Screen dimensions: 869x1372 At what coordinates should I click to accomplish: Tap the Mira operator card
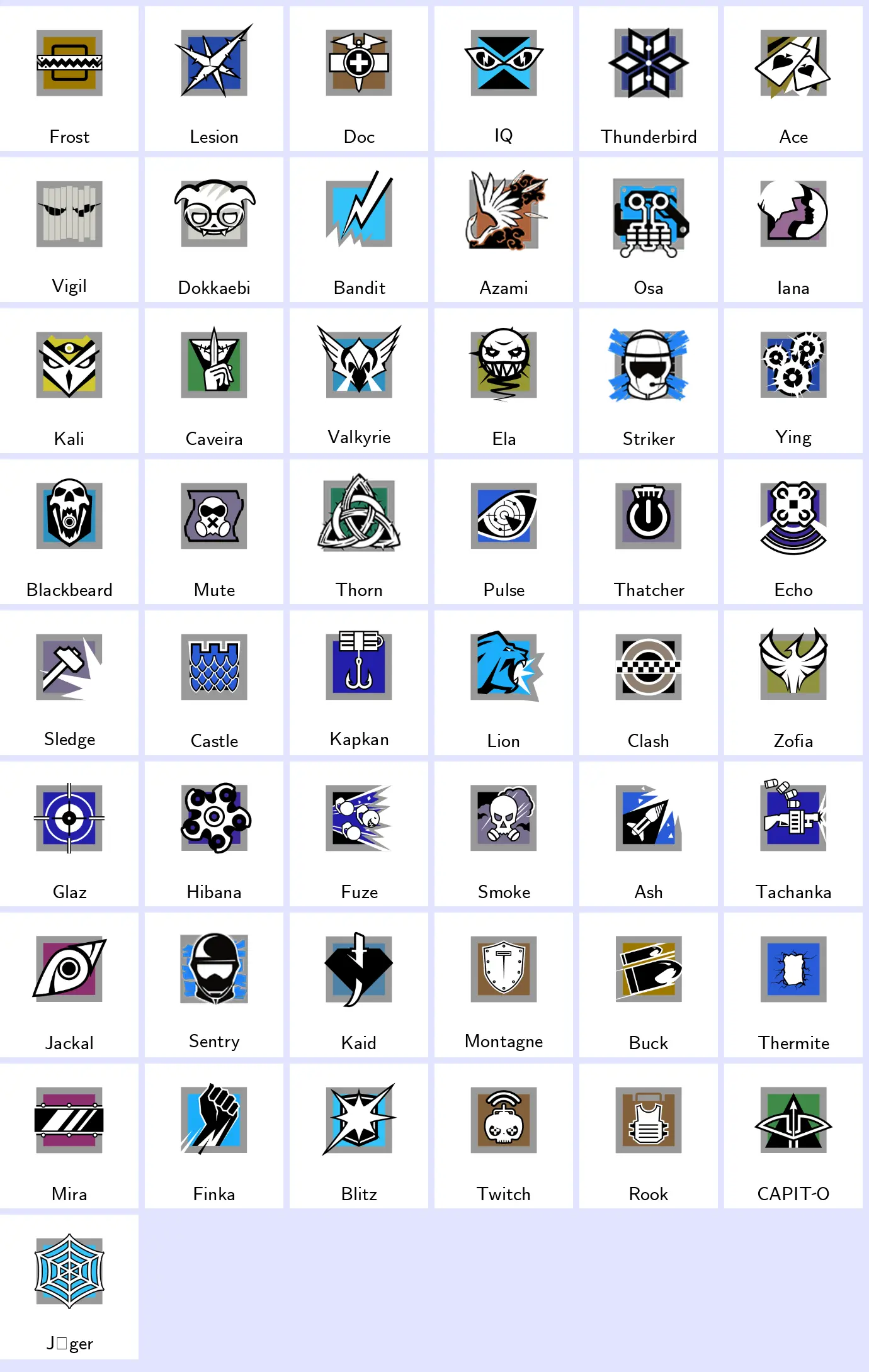(69, 1136)
